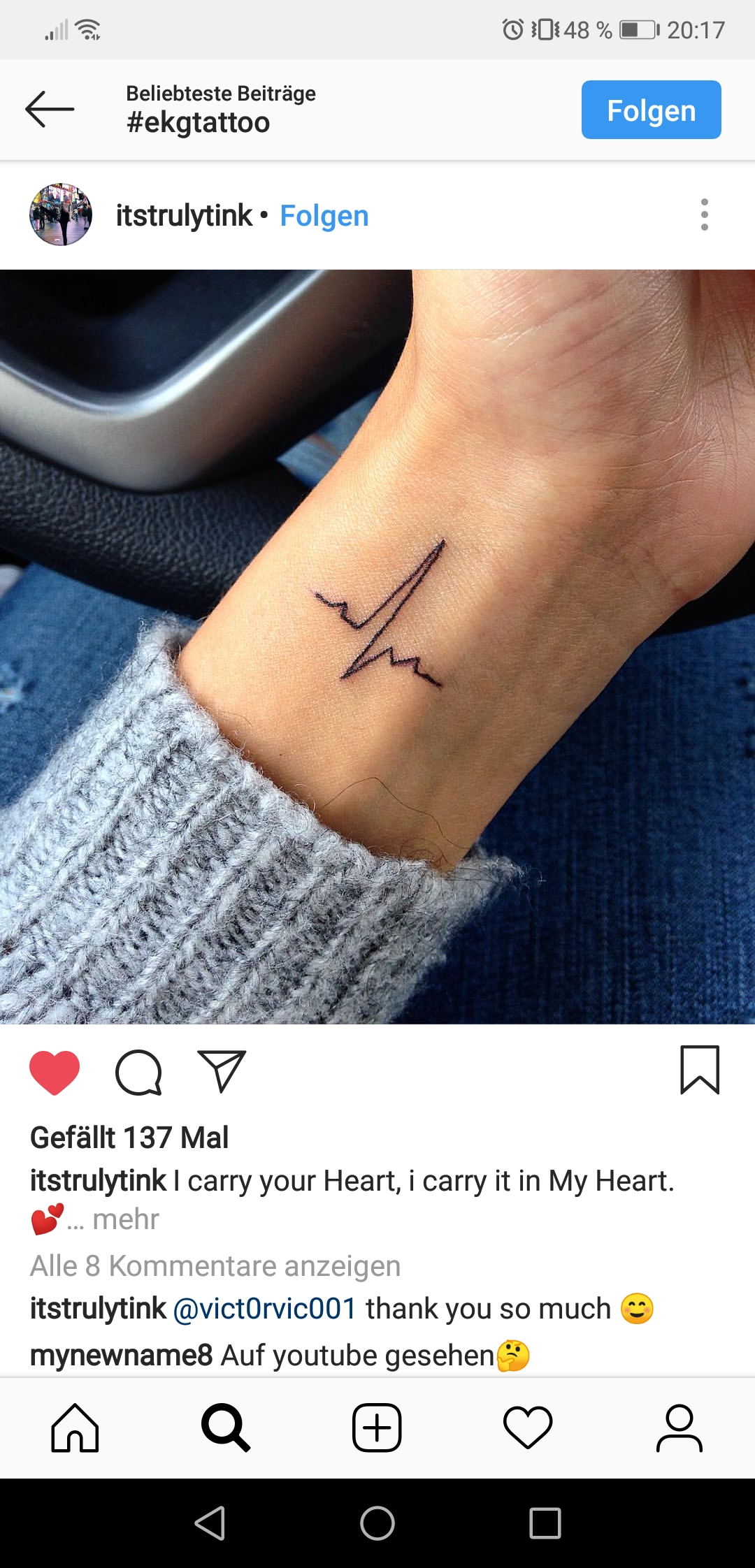Open the @vict0rvic001 mention
Image resolution: width=755 pixels, height=1568 pixels.
pos(264,1309)
